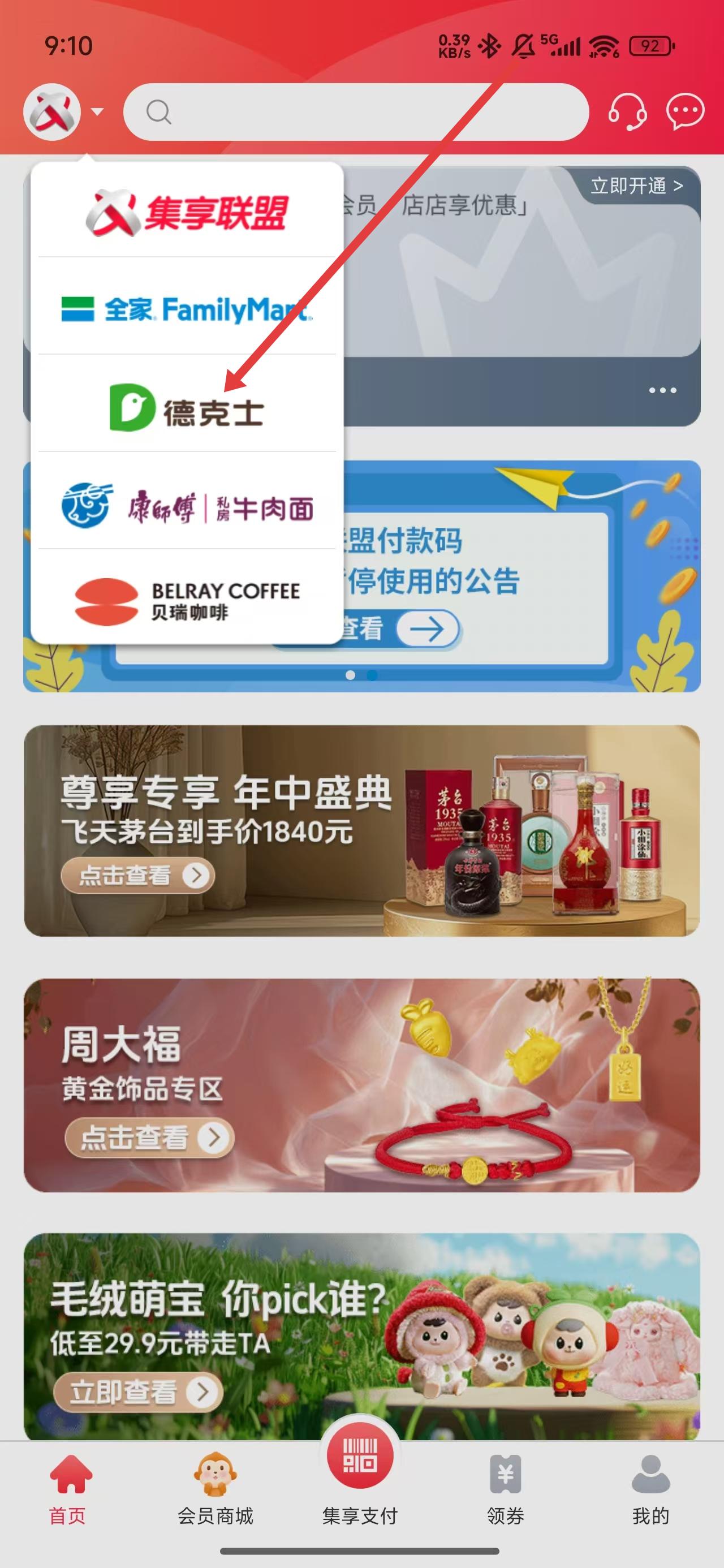Open the messages bubble icon

coord(685,112)
